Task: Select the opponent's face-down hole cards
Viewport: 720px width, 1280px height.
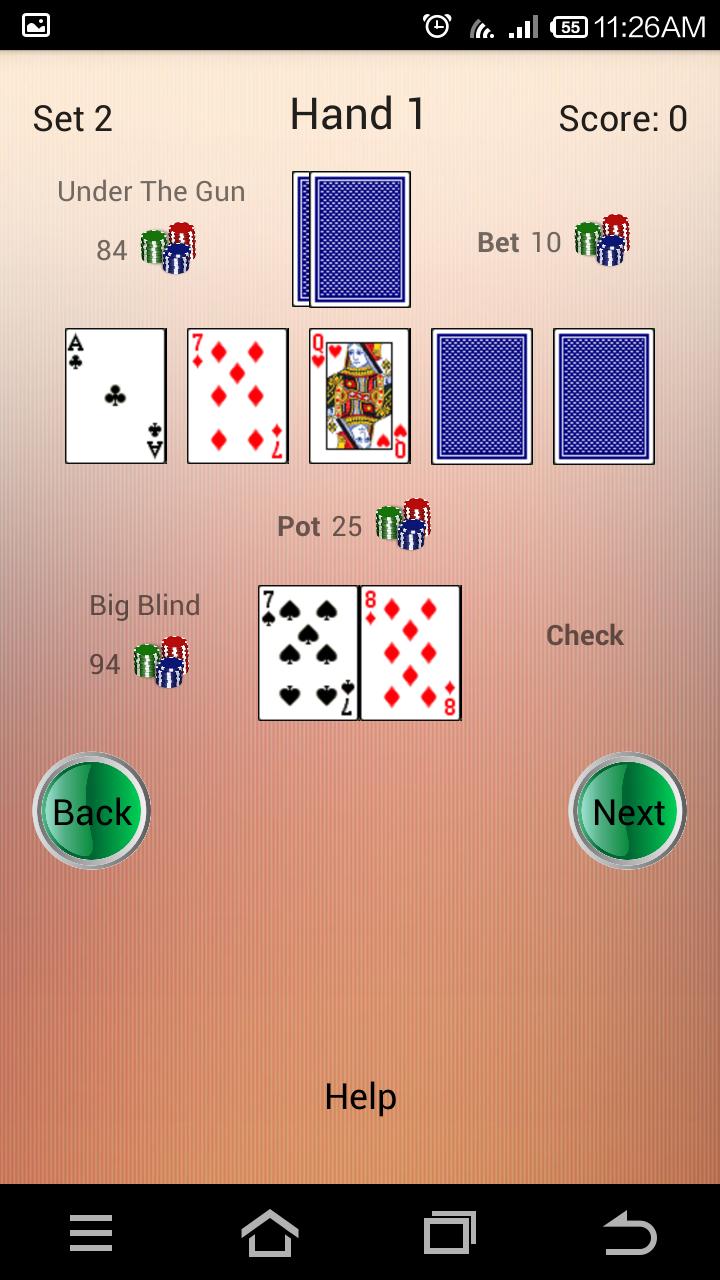Action: (351, 238)
